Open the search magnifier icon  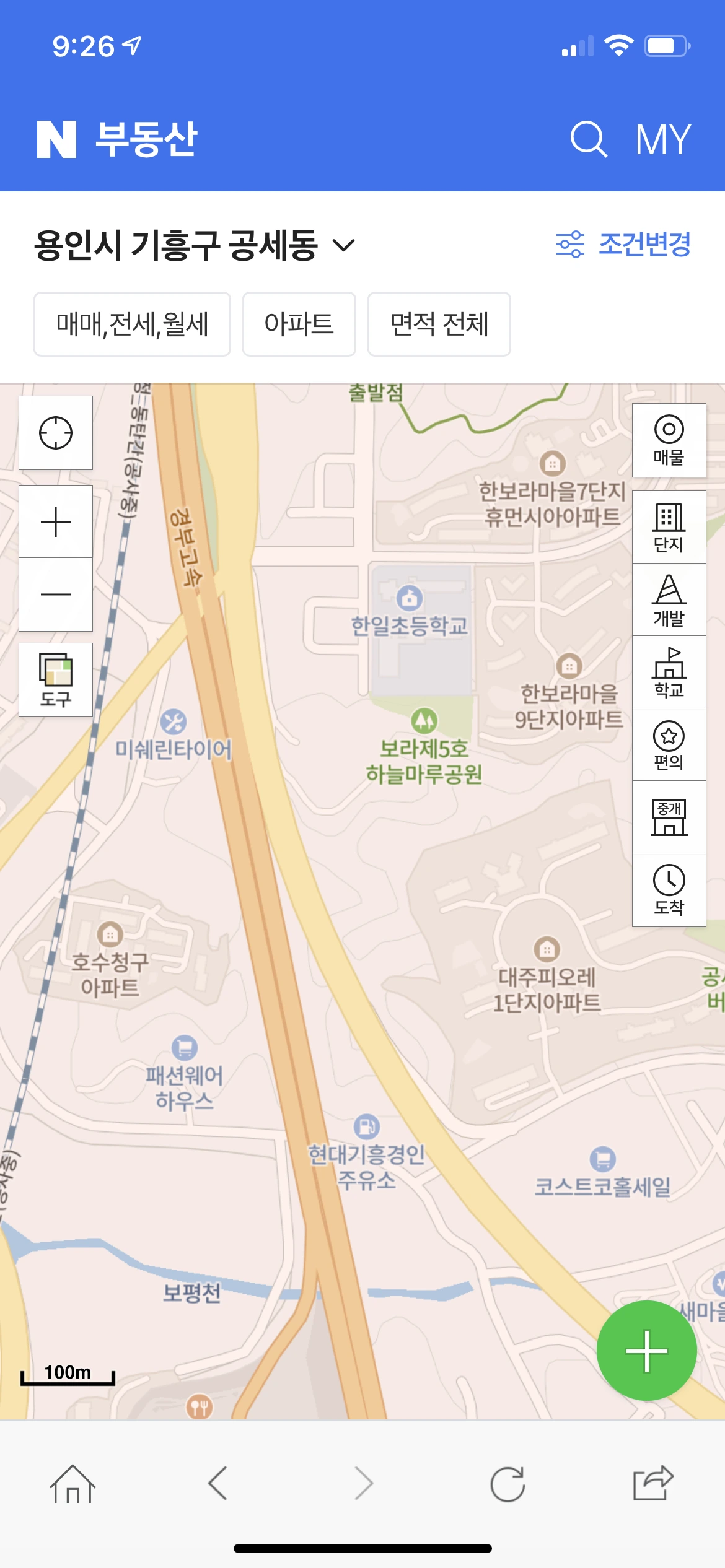point(587,139)
